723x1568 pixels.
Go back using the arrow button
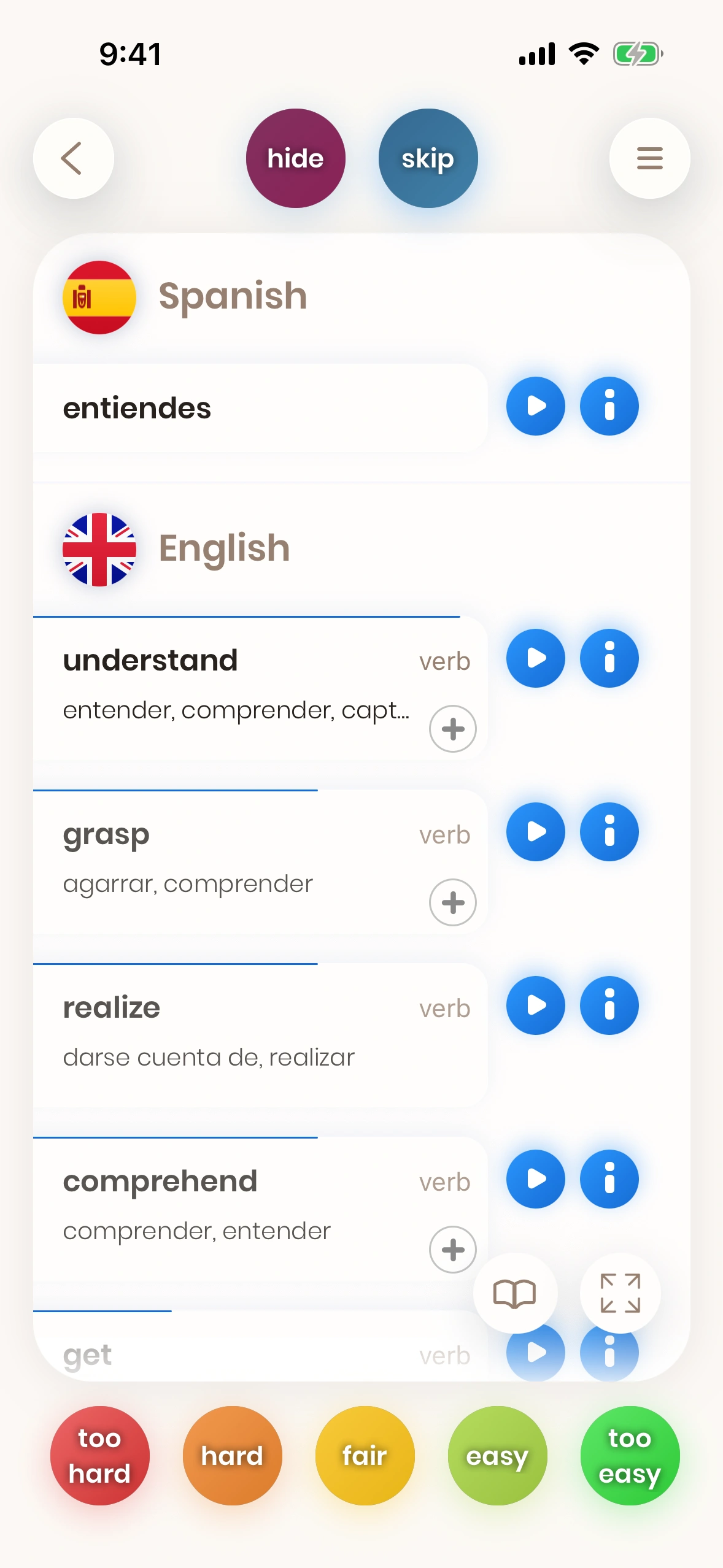click(73, 158)
